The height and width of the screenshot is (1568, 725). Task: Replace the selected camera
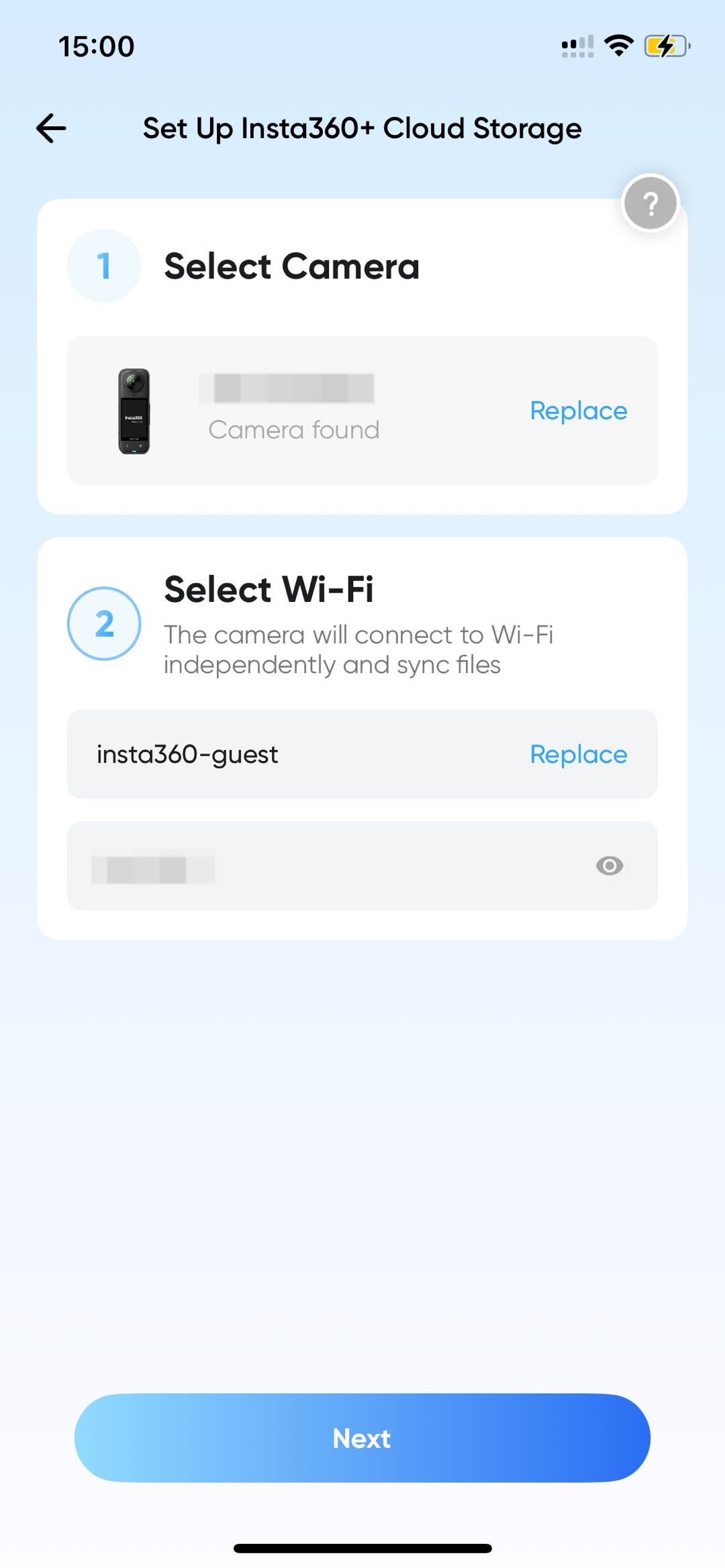tap(578, 411)
